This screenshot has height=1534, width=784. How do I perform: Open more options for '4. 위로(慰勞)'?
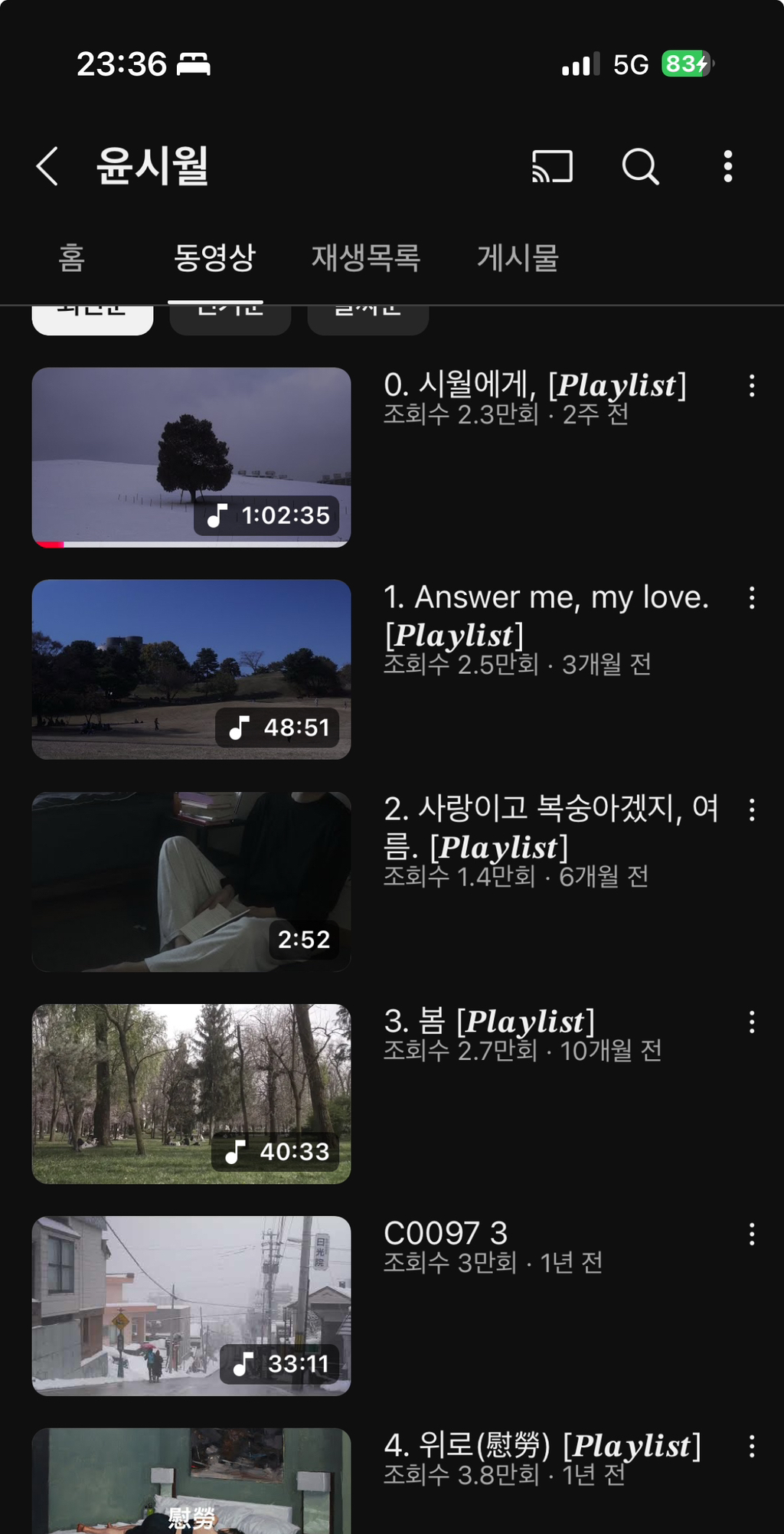click(752, 1447)
